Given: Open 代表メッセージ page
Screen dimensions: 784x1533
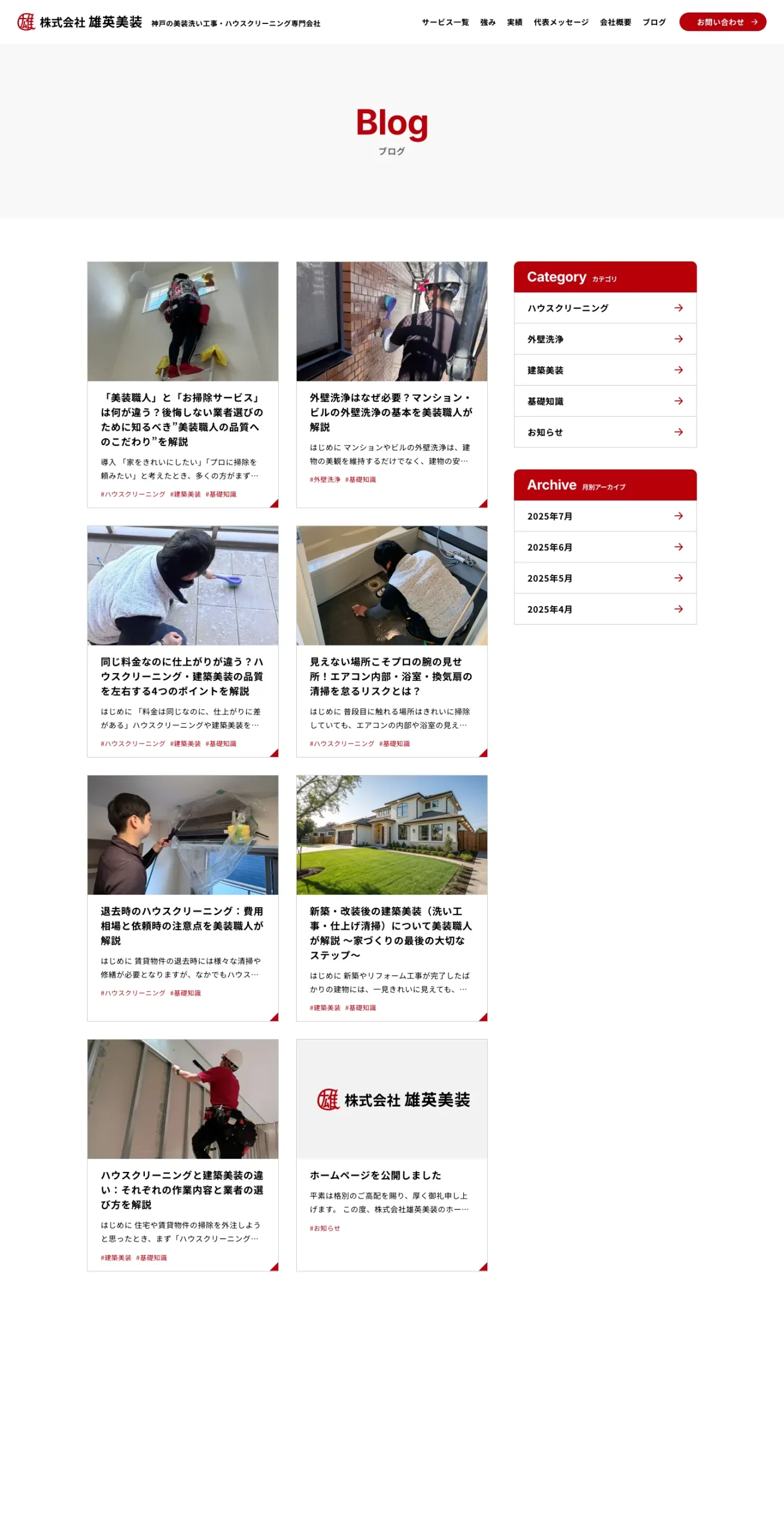Looking at the screenshot, I should click(561, 22).
